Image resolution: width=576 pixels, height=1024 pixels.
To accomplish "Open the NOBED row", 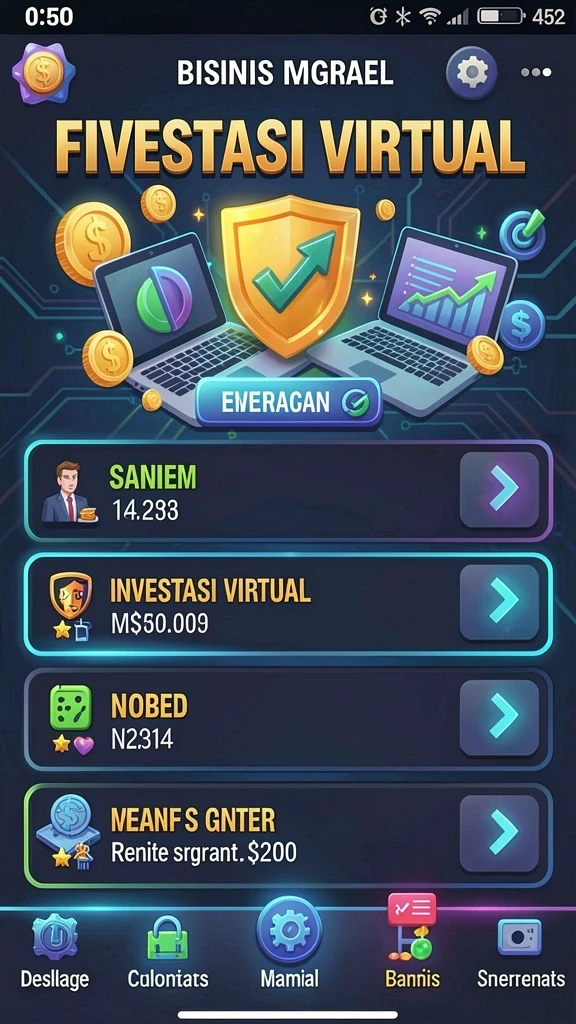I will point(288,719).
